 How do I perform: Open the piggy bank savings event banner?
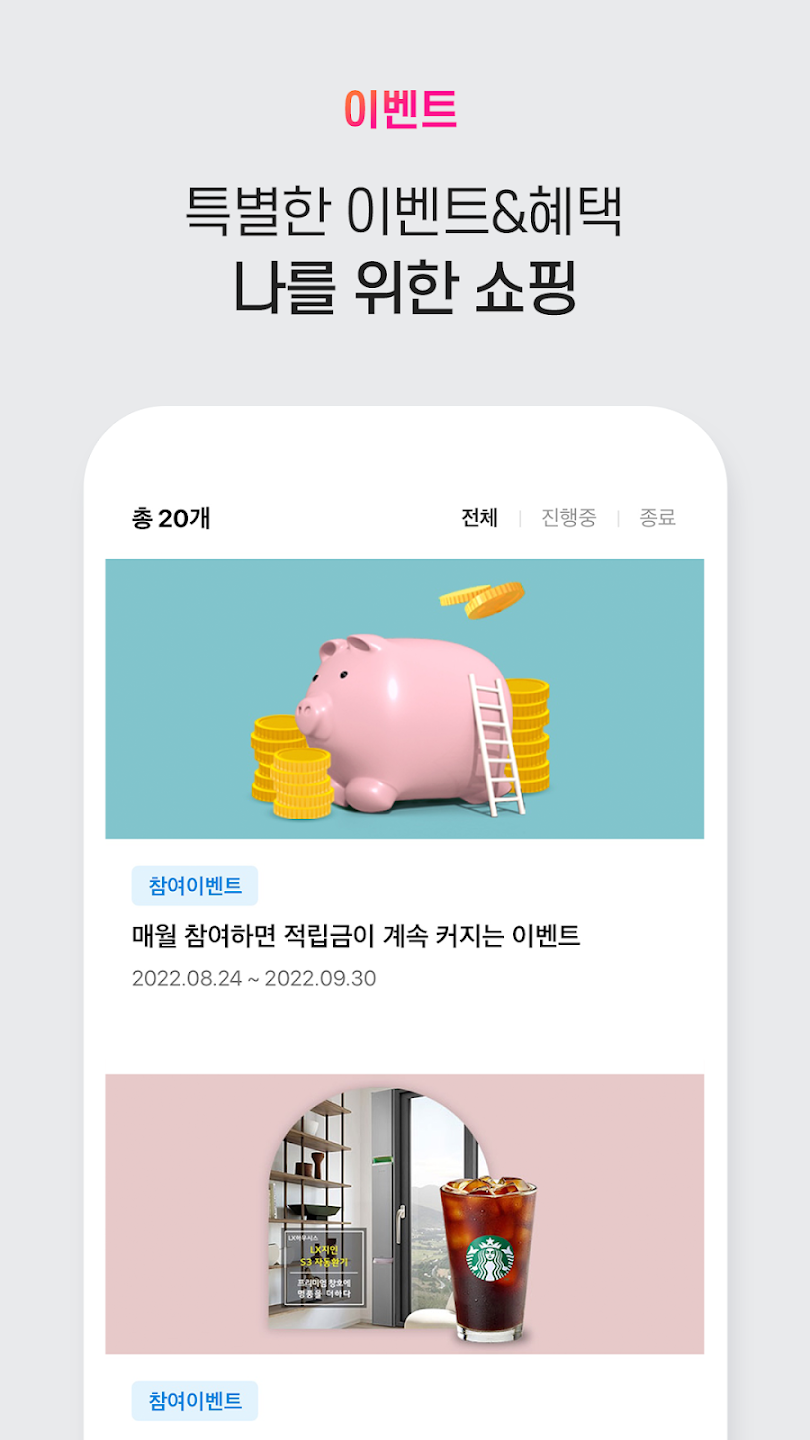(x=405, y=700)
